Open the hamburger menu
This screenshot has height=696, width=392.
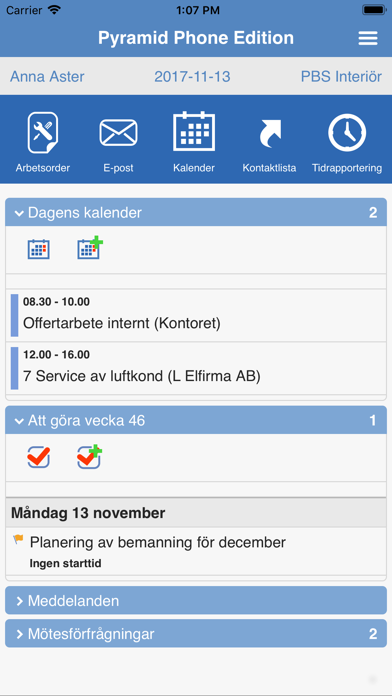(x=368, y=38)
